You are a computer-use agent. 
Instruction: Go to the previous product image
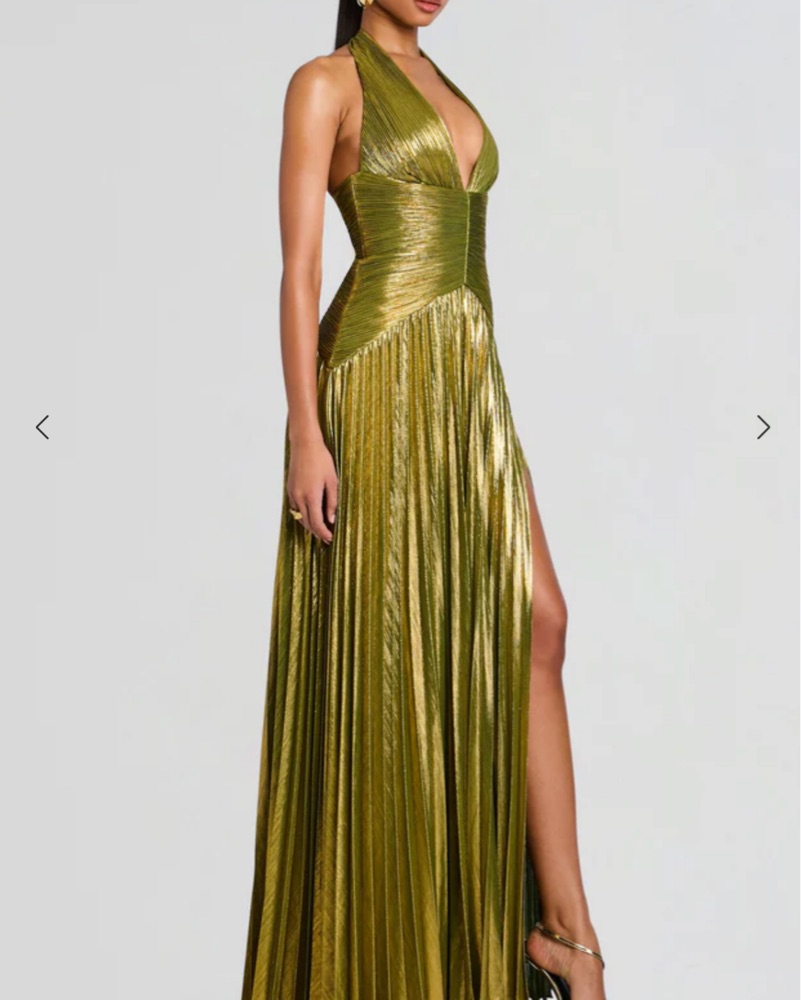(42, 427)
